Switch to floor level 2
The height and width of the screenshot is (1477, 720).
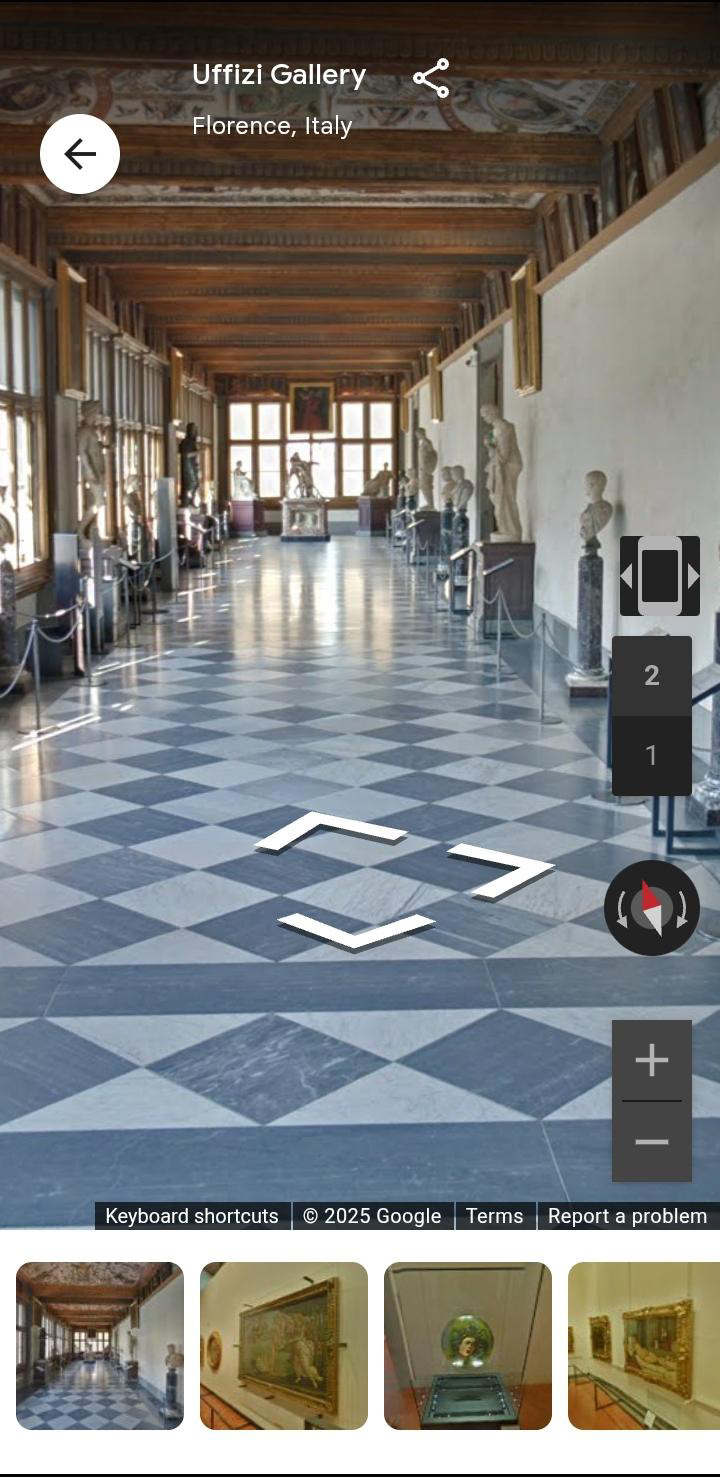point(652,676)
